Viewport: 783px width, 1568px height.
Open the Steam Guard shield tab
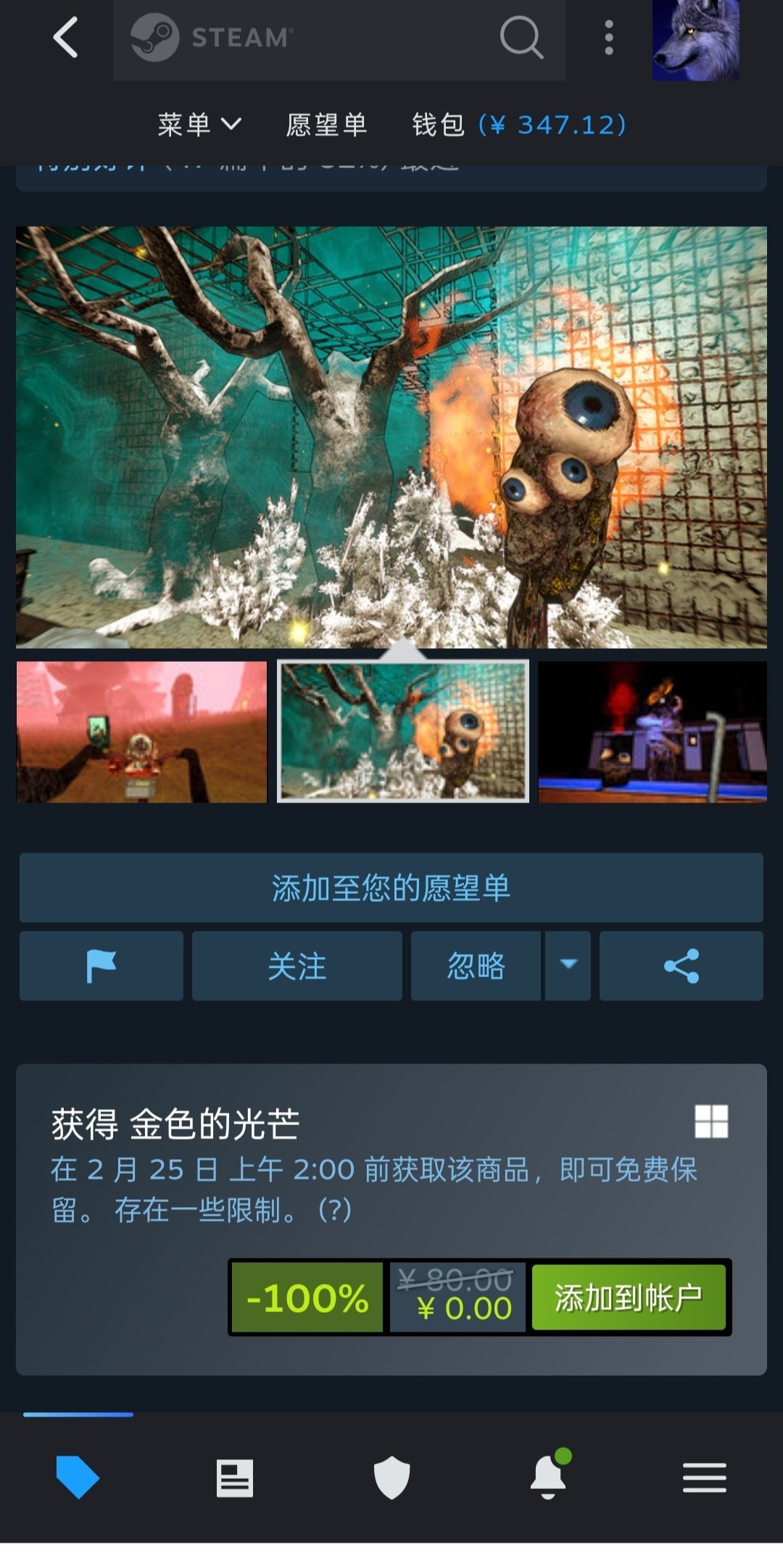(391, 1477)
